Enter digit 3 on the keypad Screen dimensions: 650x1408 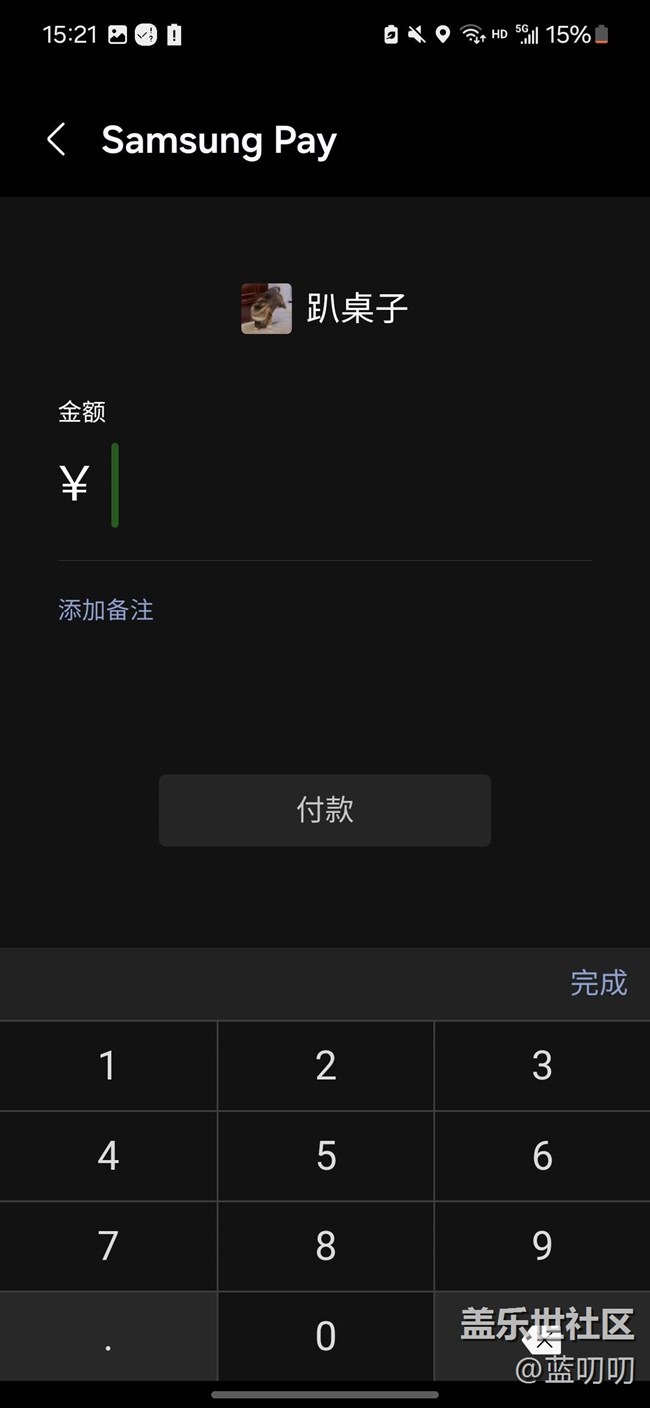pos(542,1066)
